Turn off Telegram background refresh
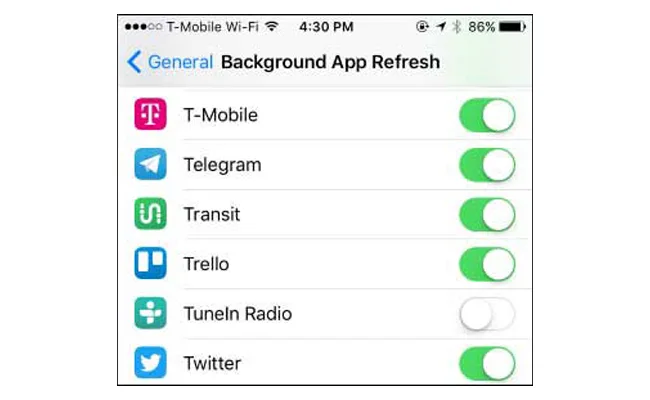The height and width of the screenshot is (400, 650). click(487, 165)
